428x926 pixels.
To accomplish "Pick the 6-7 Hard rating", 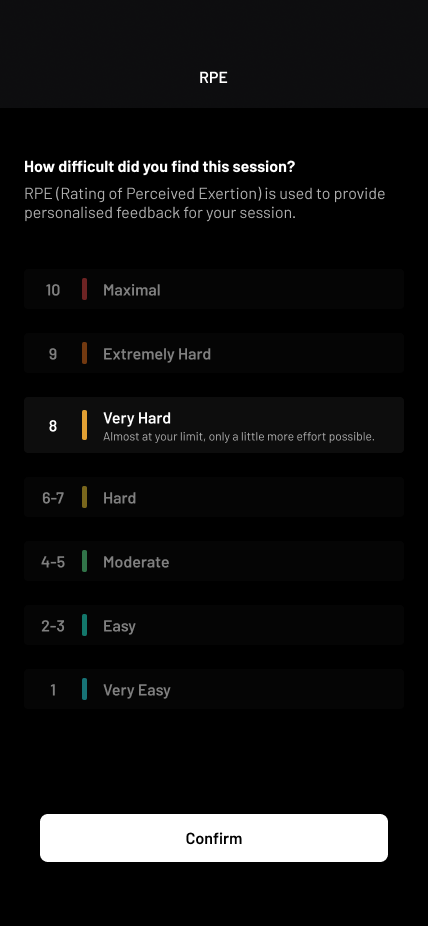I will click(x=214, y=497).
